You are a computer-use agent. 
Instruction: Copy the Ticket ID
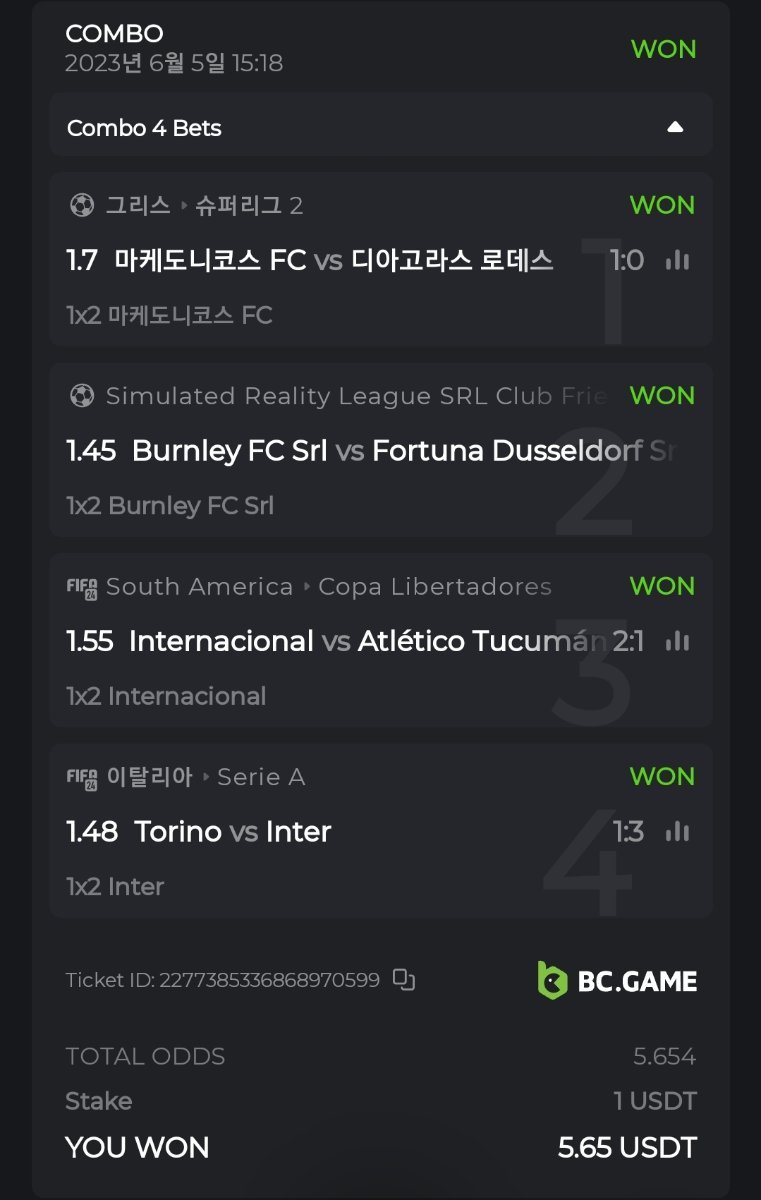click(x=404, y=980)
